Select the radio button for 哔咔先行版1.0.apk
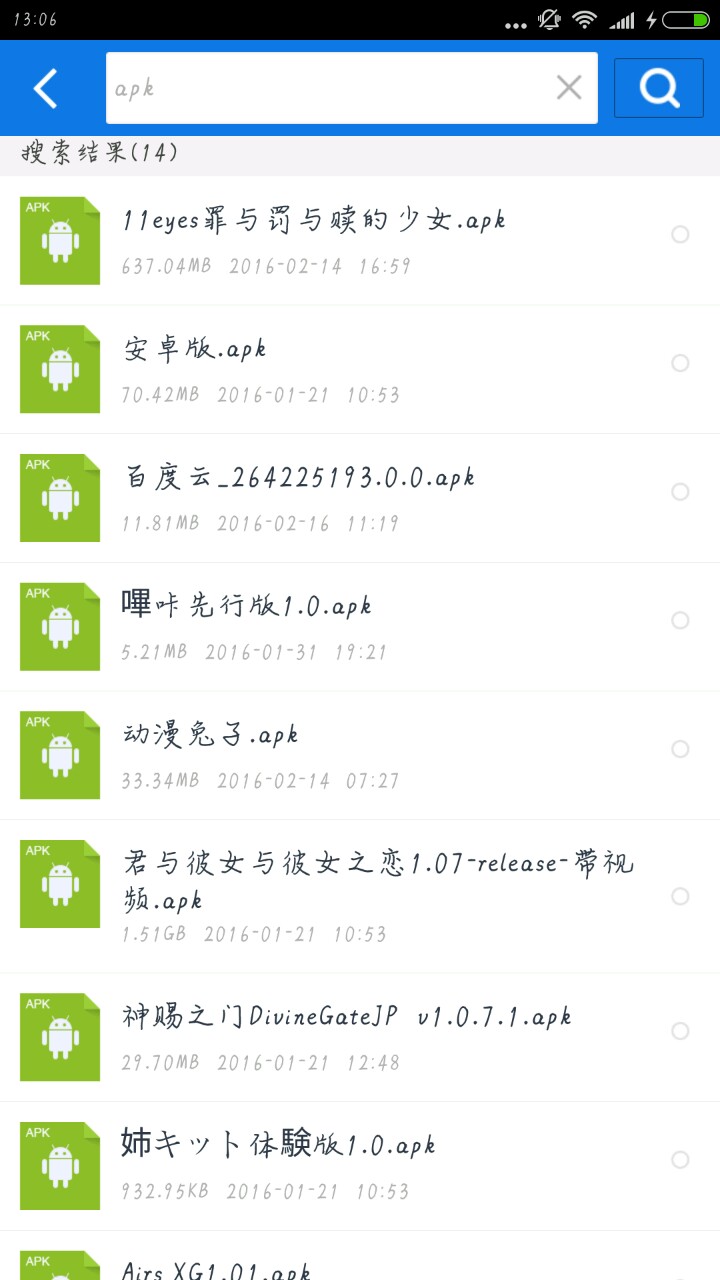Image resolution: width=720 pixels, height=1280 pixels. pos(680,620)
